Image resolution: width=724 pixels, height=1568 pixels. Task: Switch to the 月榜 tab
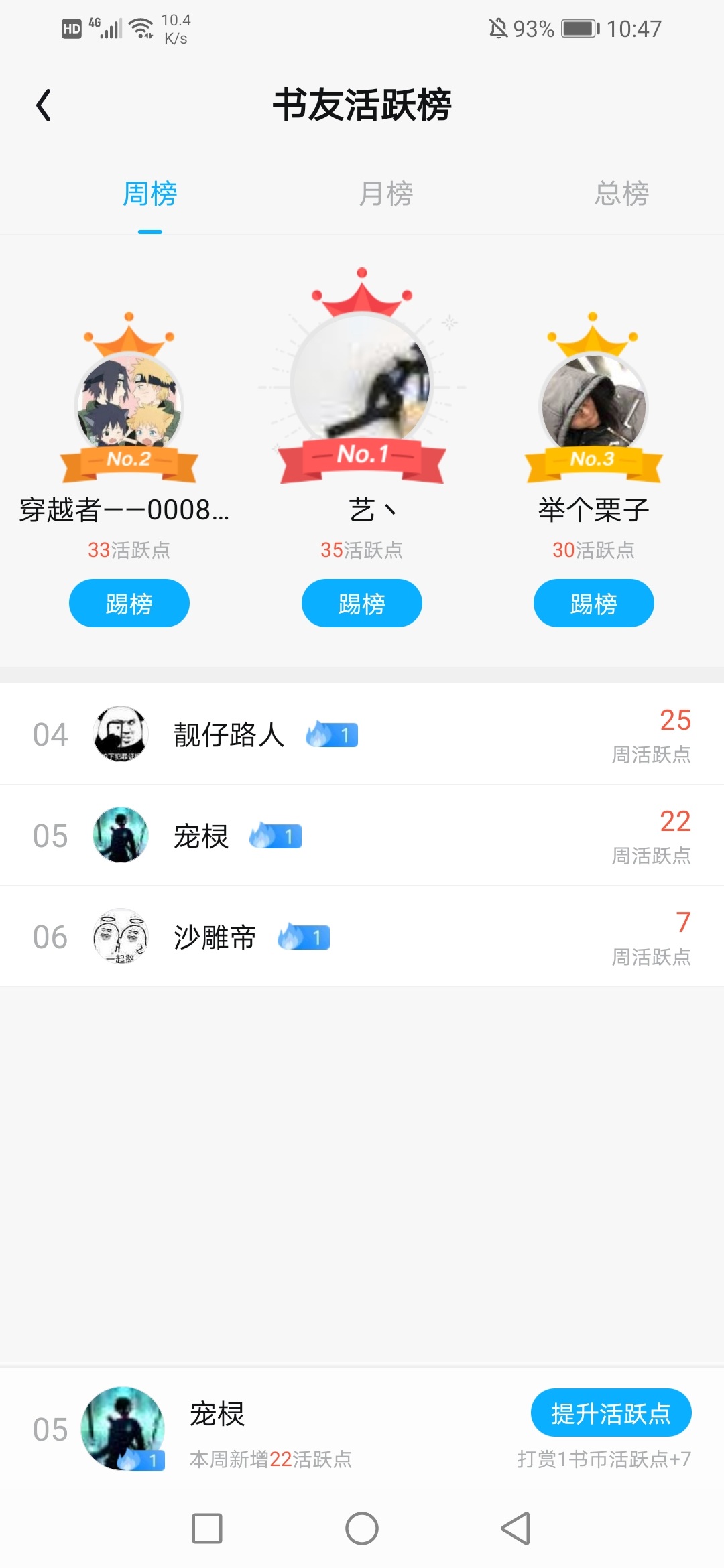[385, 194]
